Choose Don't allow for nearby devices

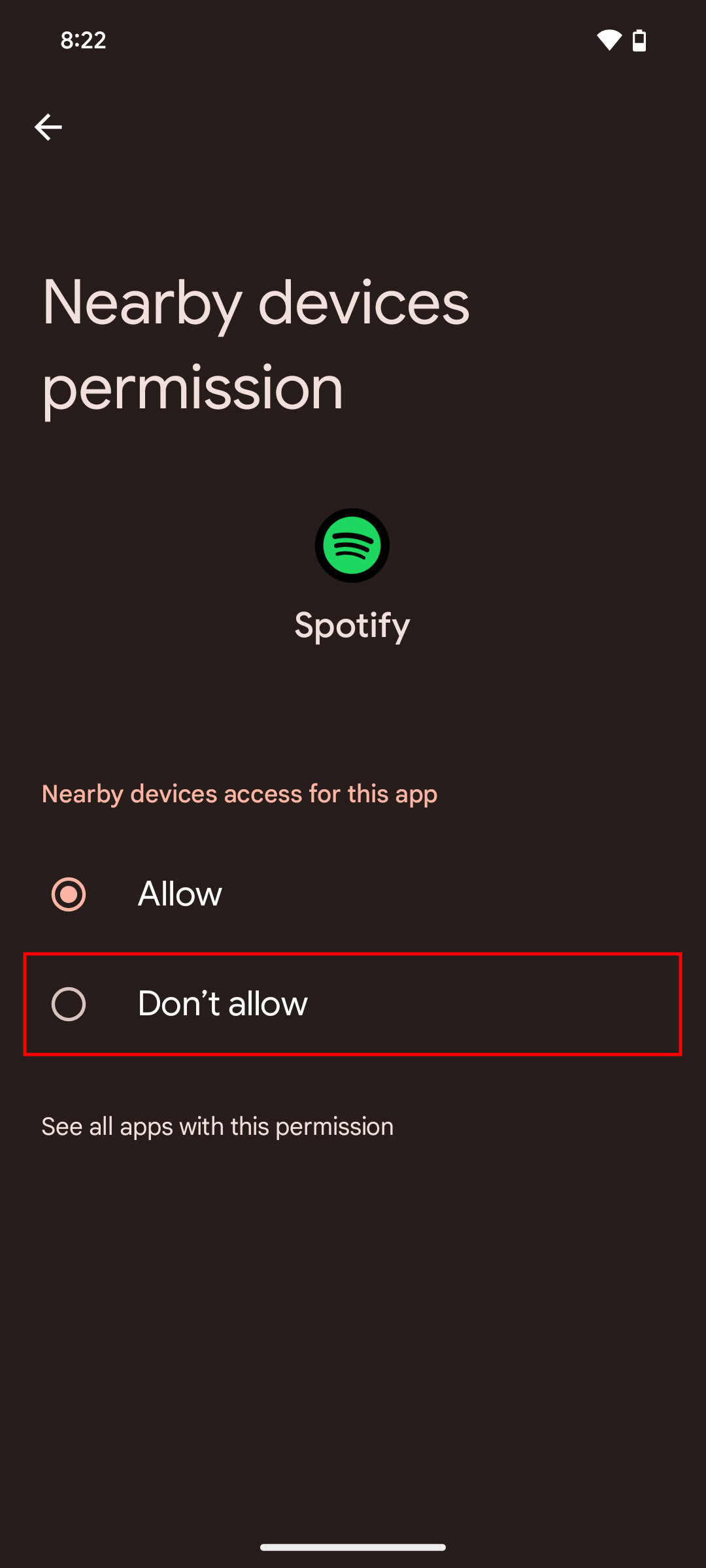tap(69, 1004)
